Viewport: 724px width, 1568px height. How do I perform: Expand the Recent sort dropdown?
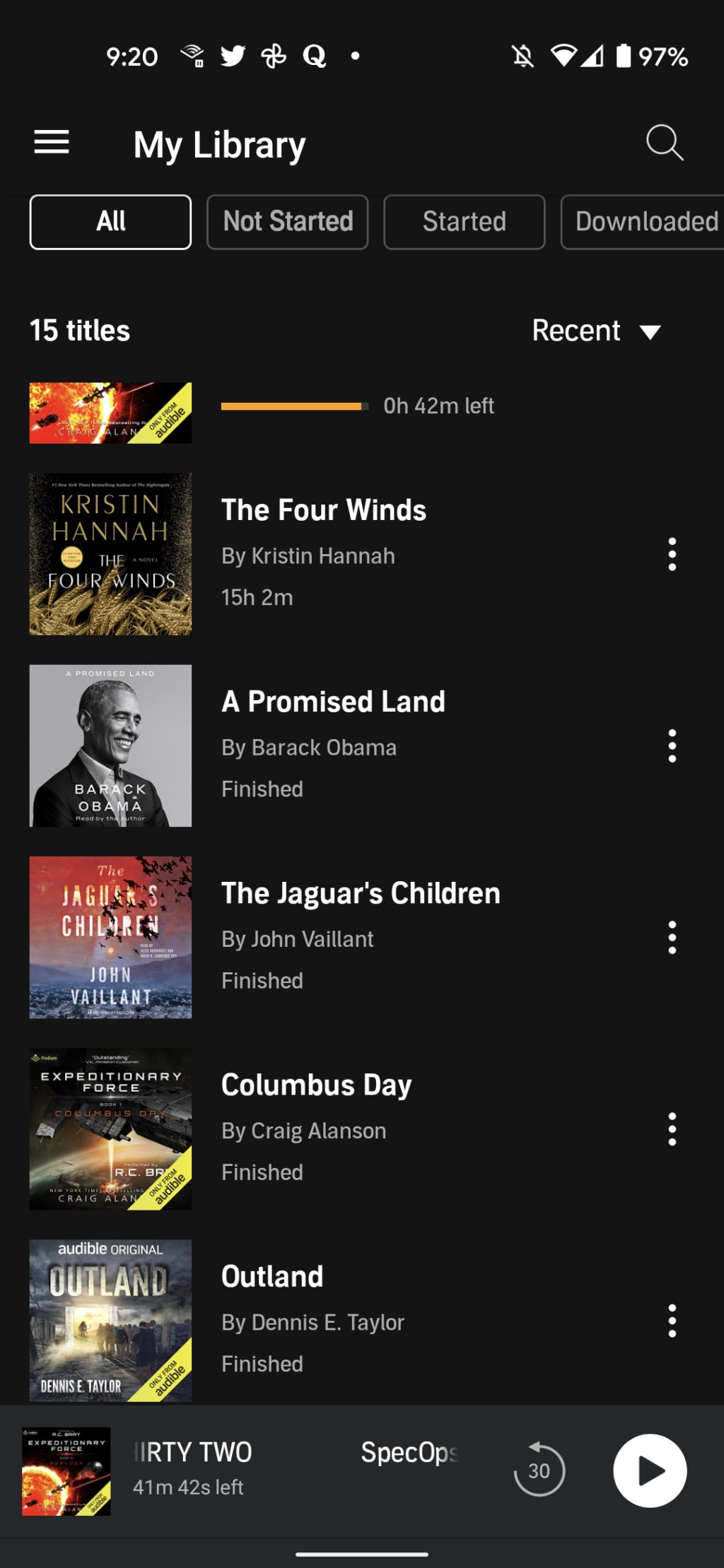click(x=596, y=331)
